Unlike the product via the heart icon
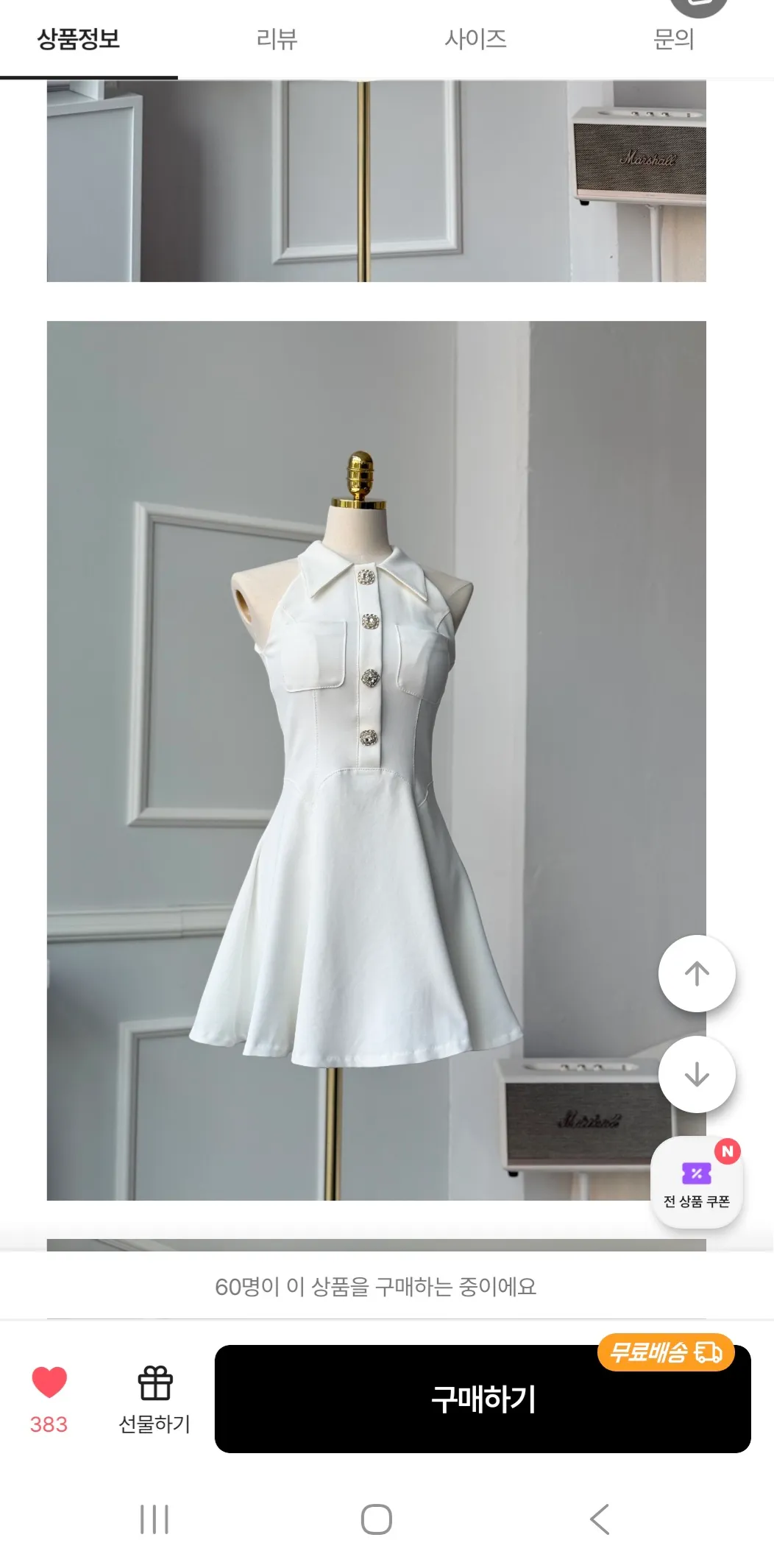The height and width of the screenshot is (1568, 774). (x=49, y=1382)
